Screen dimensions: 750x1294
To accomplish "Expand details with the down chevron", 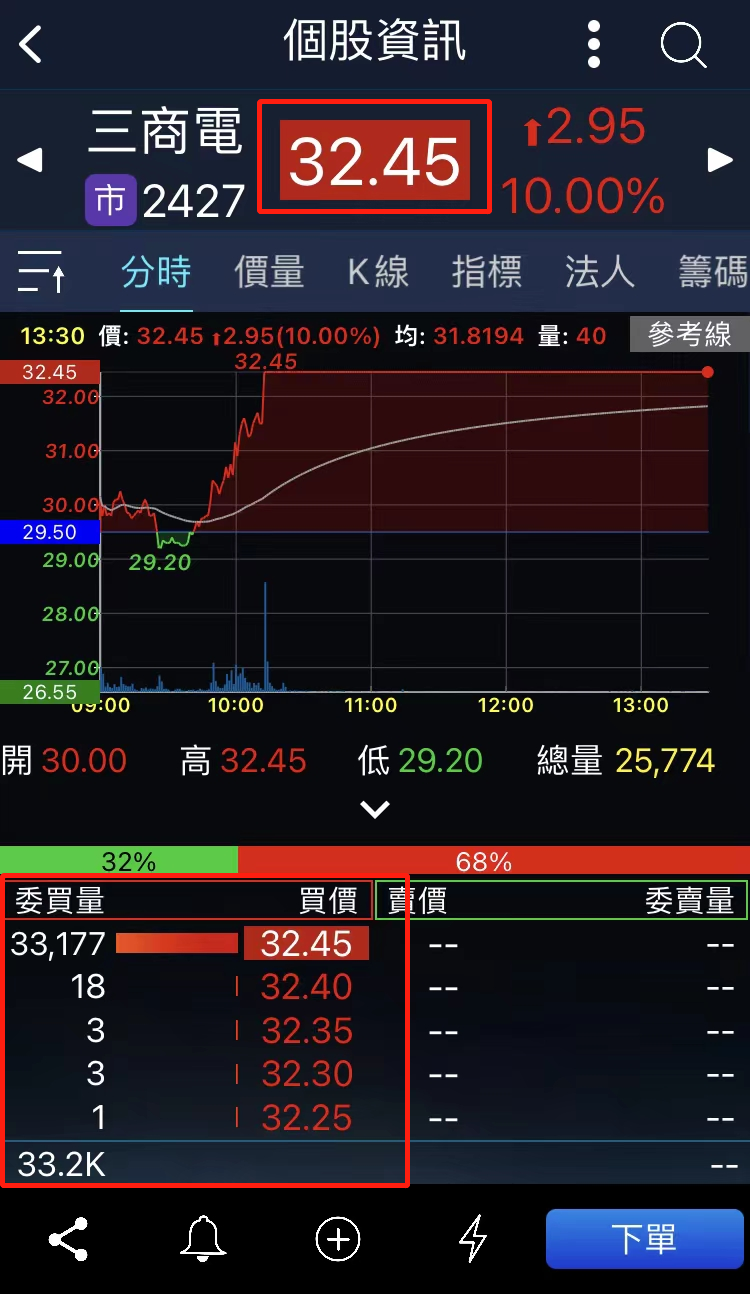I will point(375,809).
